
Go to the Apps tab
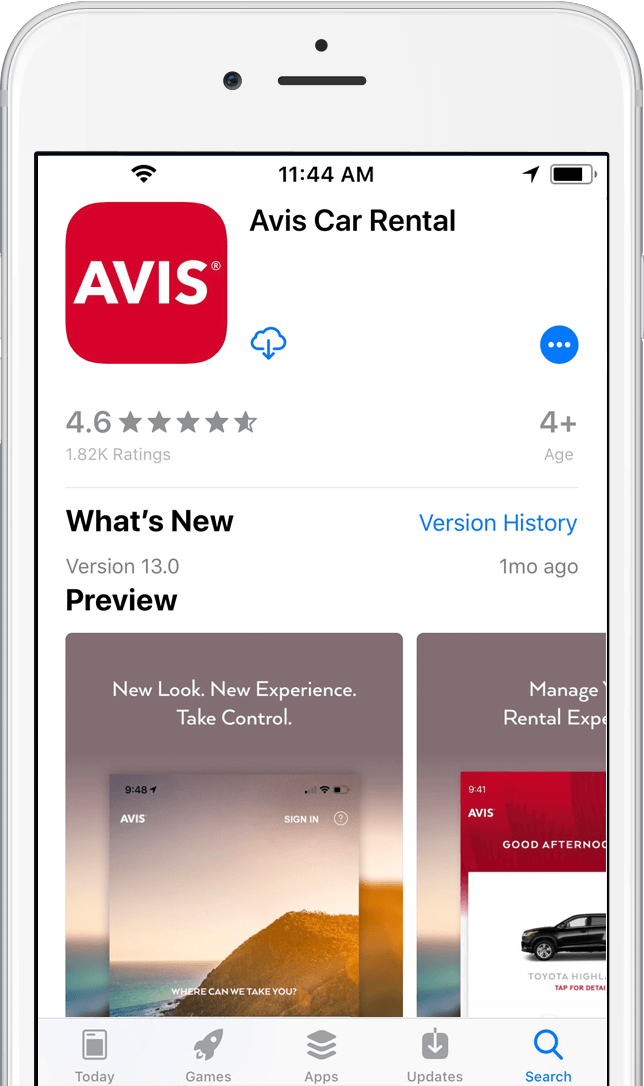[x=321, y=1055]
